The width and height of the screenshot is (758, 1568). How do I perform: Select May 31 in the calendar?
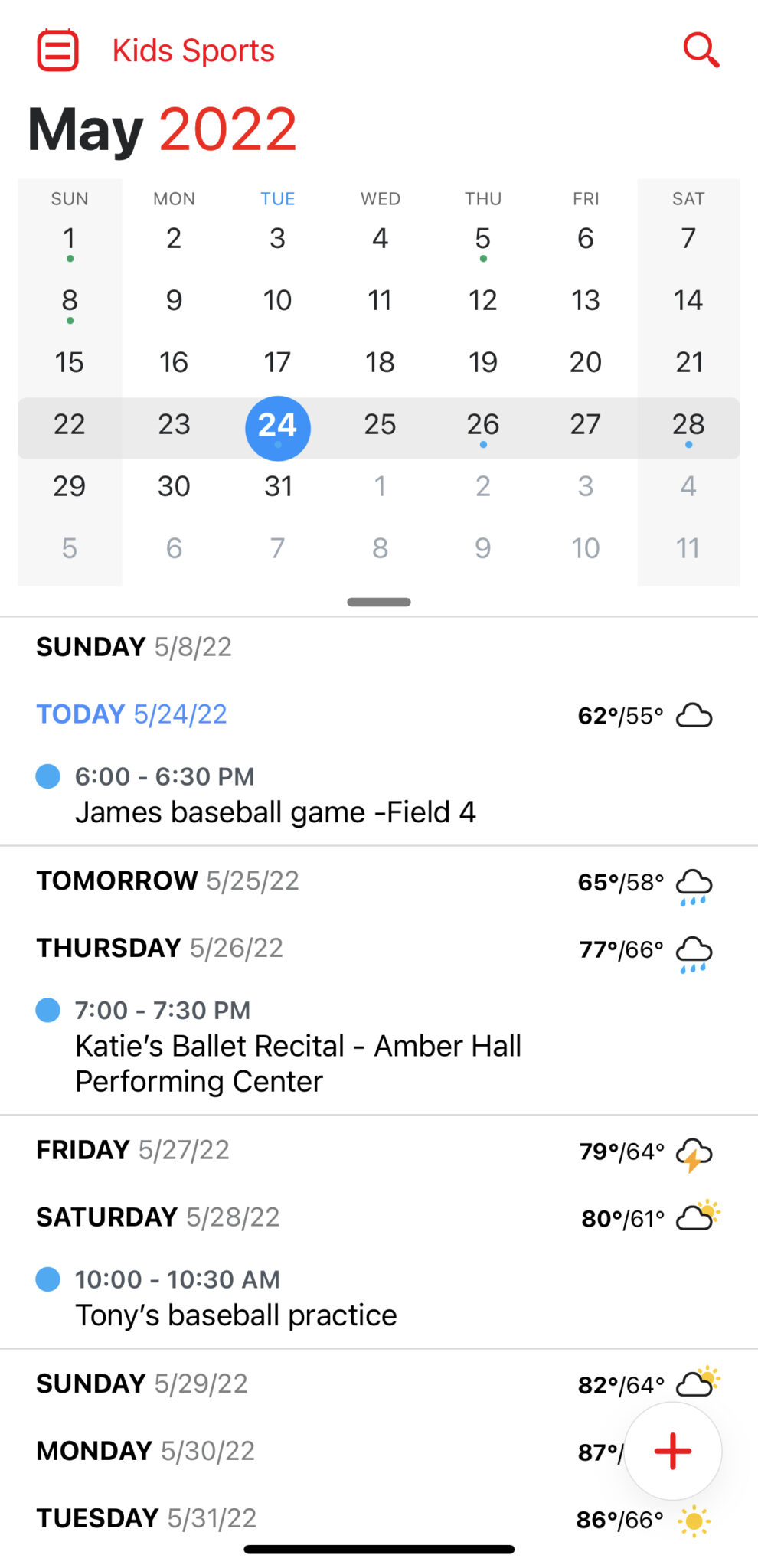(278, 486)
